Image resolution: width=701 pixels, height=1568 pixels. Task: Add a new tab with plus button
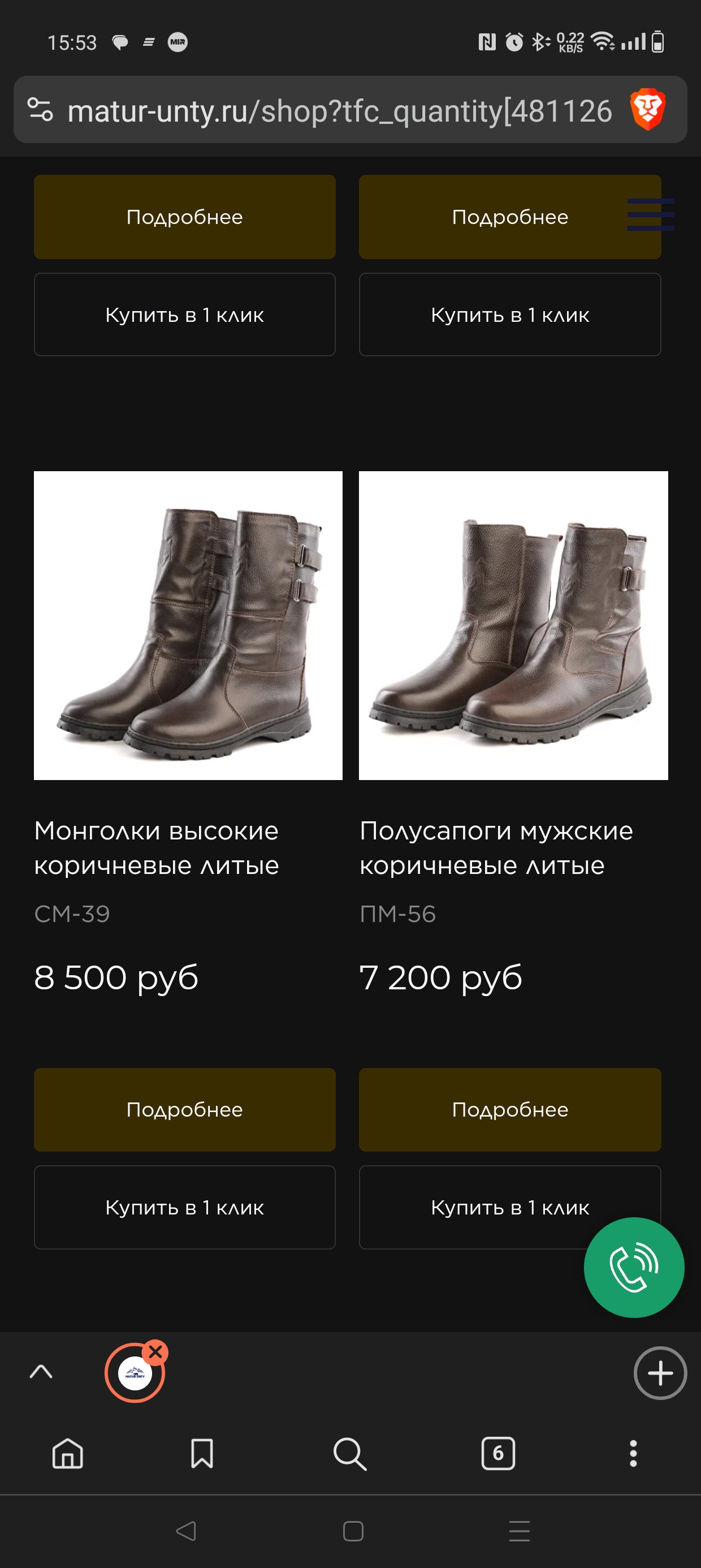pyautogui.click(x=660, y=1373)
